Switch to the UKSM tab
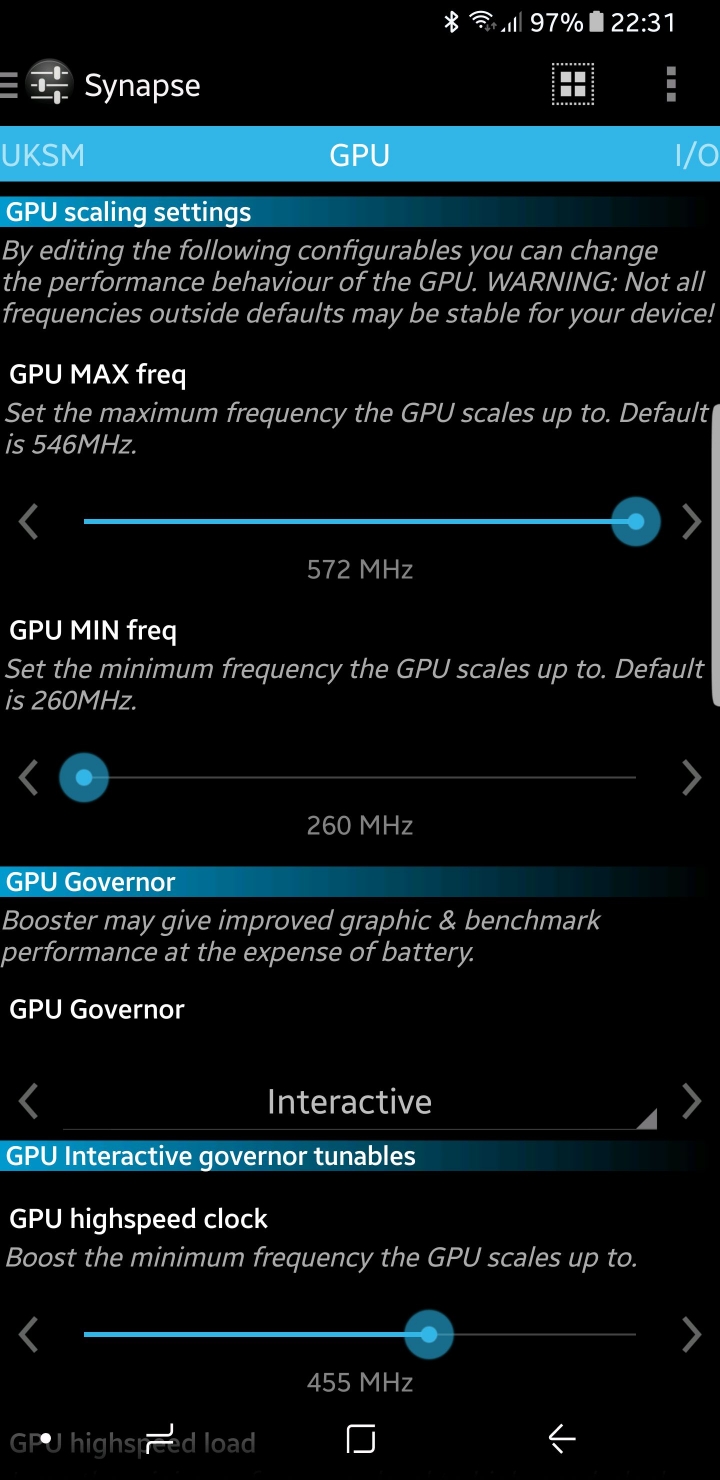The width and height of the screenshot is (720, 1480). point(43,155)
